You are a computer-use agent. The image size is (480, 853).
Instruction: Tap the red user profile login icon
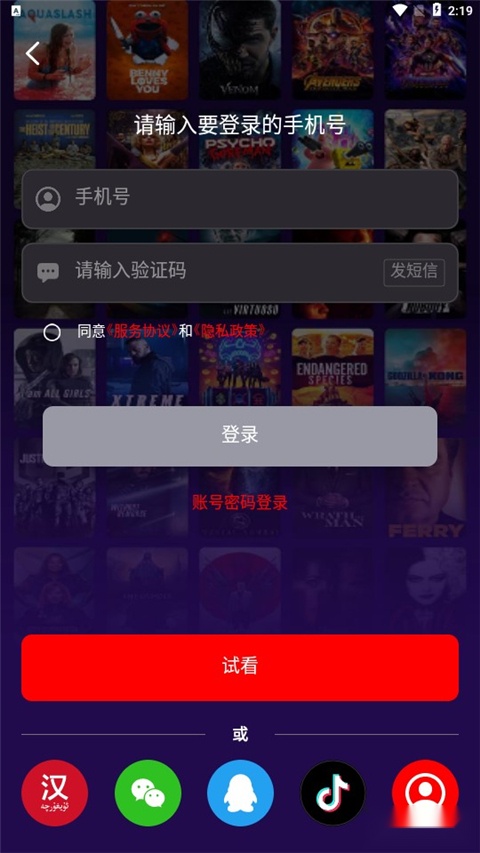[426, 793]
